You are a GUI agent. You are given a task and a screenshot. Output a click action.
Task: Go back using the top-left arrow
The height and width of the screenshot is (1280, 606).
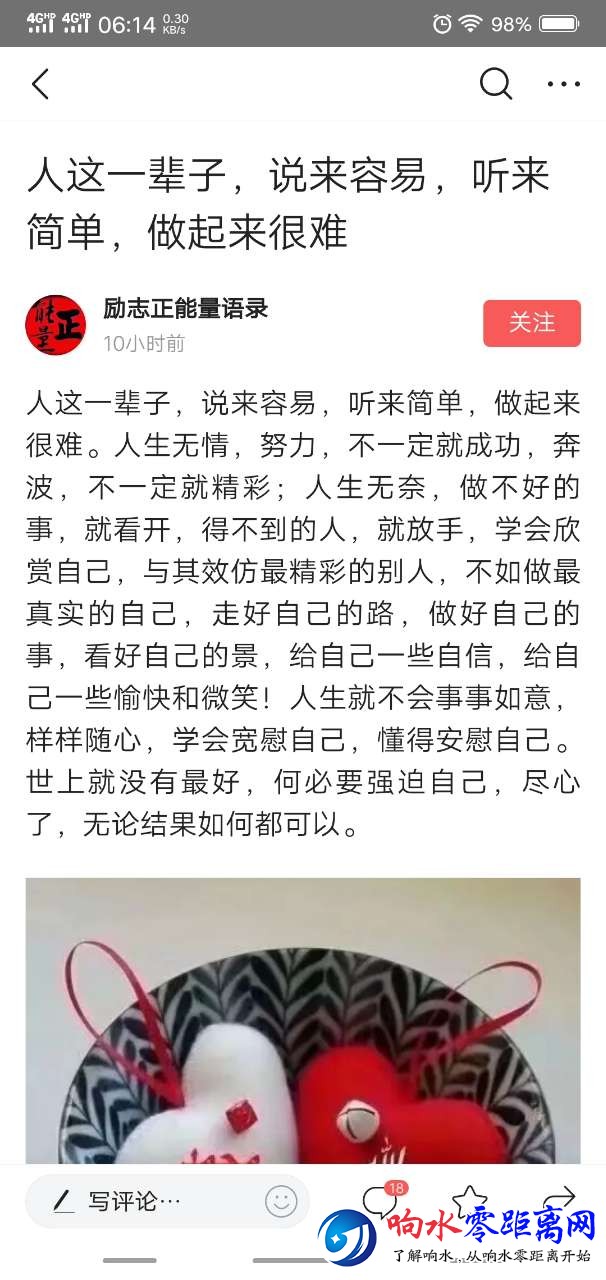point(40,84)
